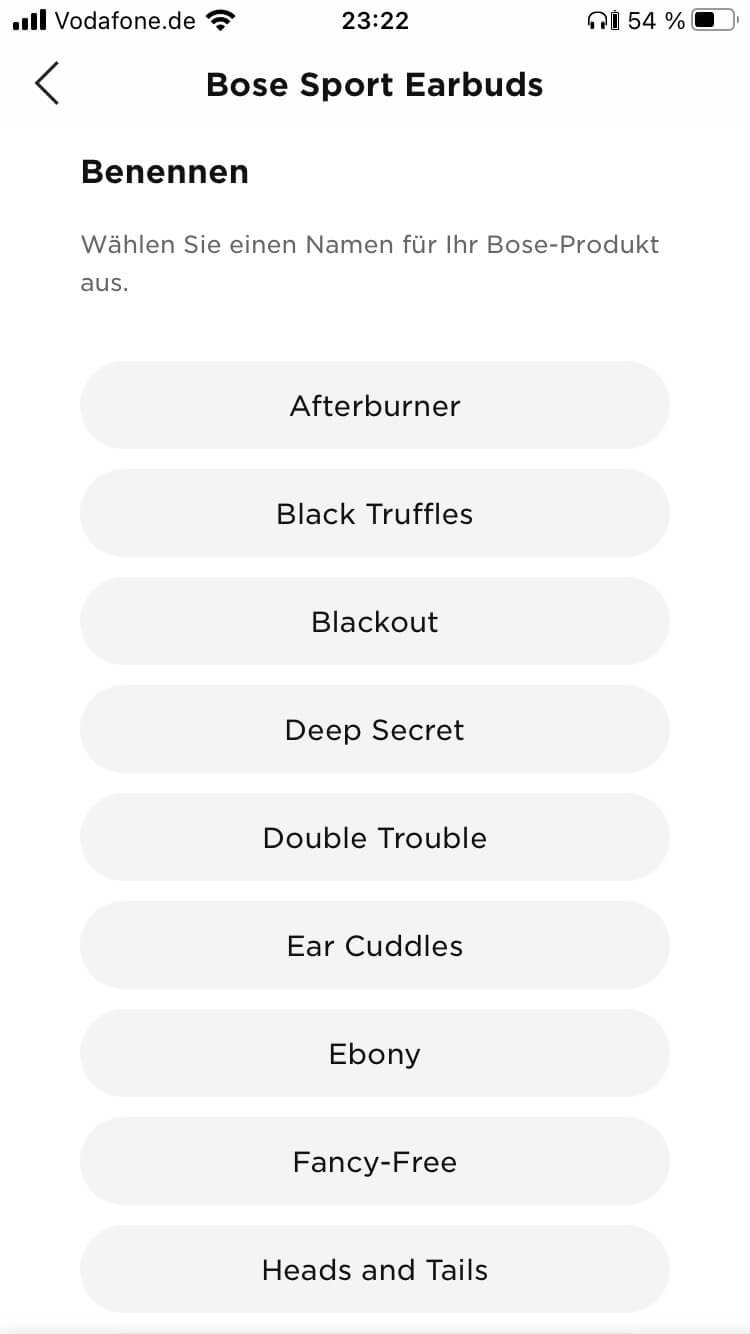750x1334 pixels.
Task: Select Deep Secret from the list
Action: coord(374,730)
